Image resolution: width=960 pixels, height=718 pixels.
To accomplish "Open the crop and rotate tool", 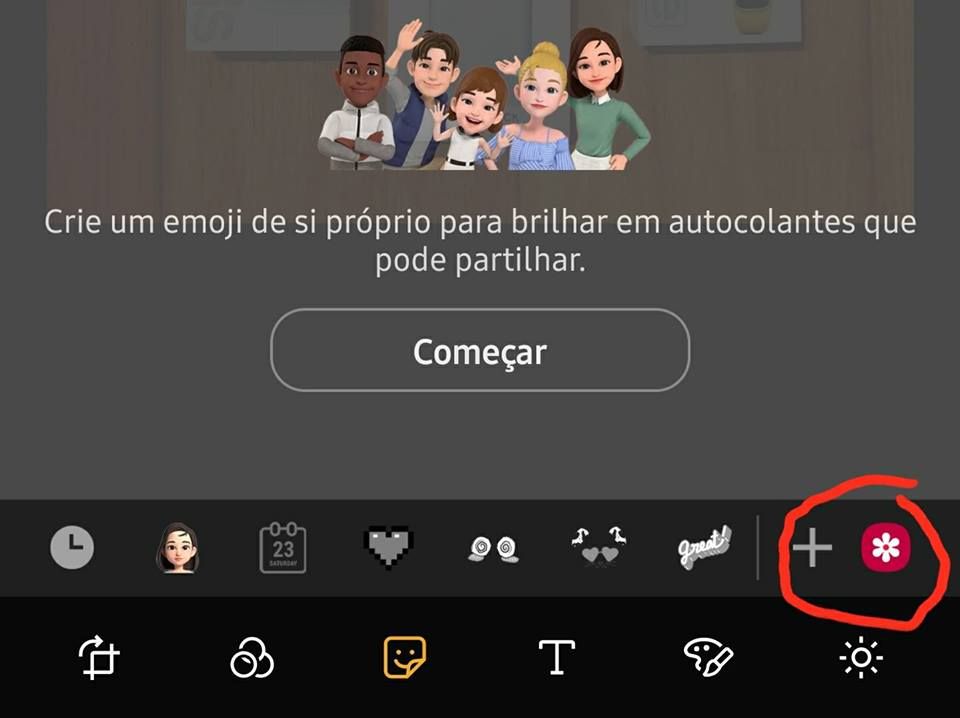I will (101, 658).
